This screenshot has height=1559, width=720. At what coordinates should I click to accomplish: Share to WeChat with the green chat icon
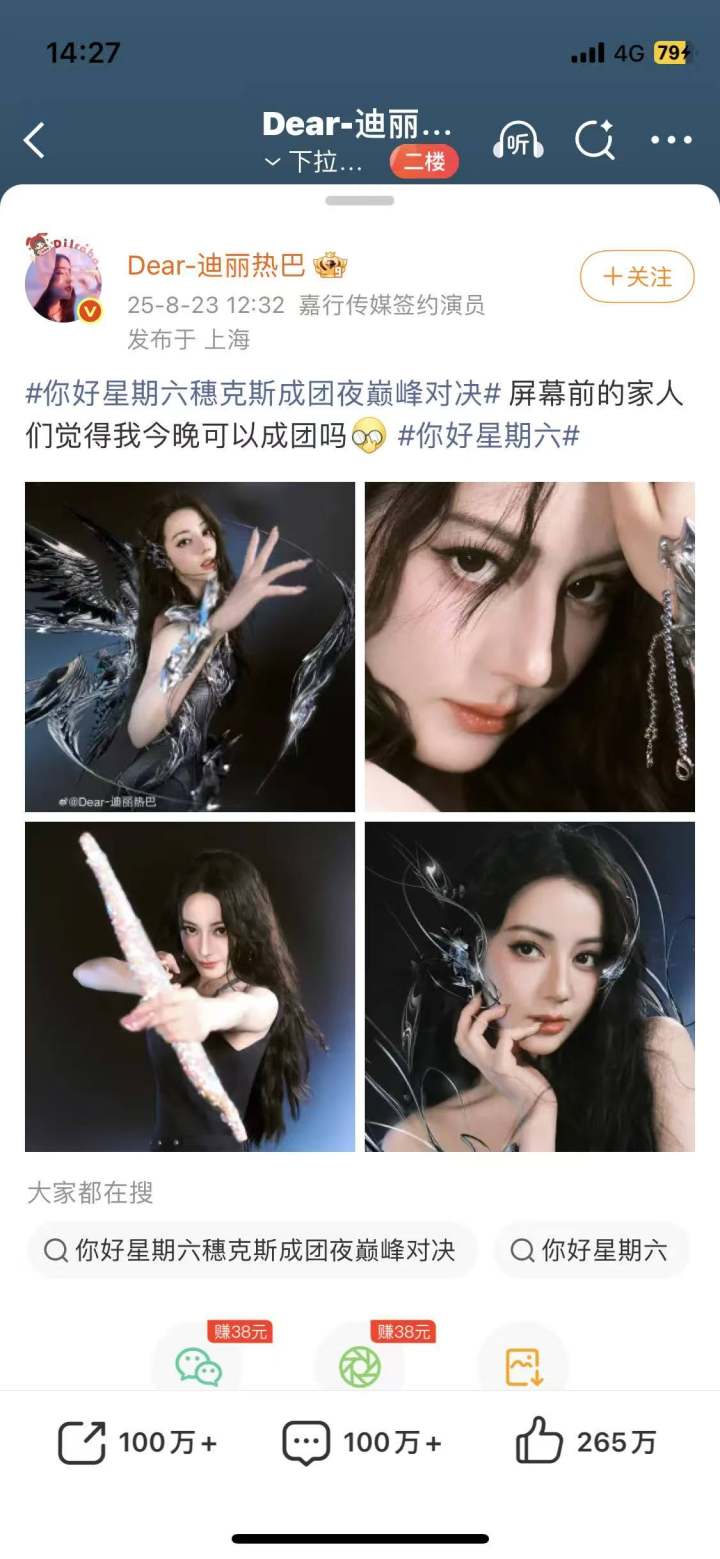[x=198, y=1366]
